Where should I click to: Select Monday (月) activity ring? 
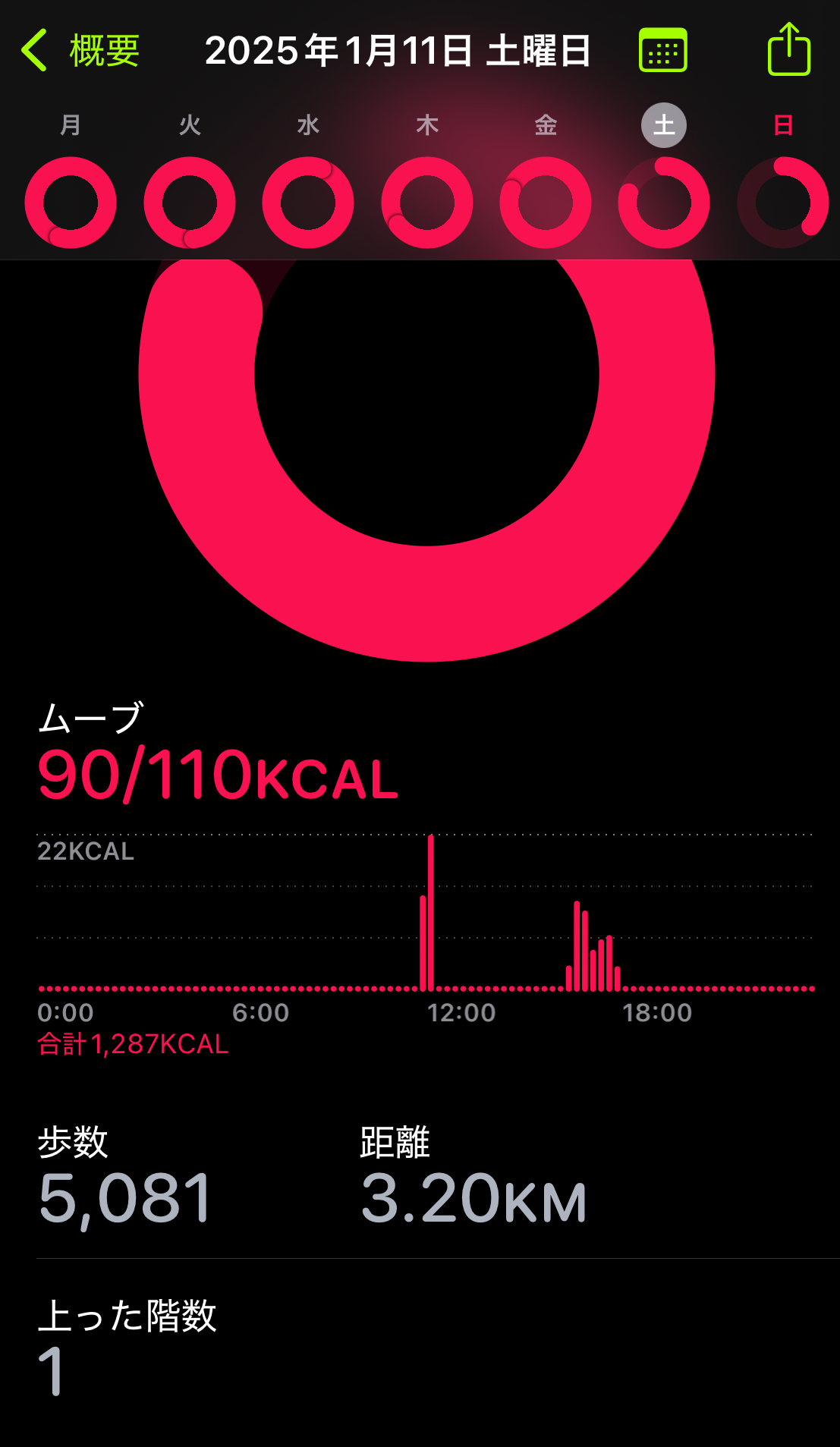coord(71,203)
